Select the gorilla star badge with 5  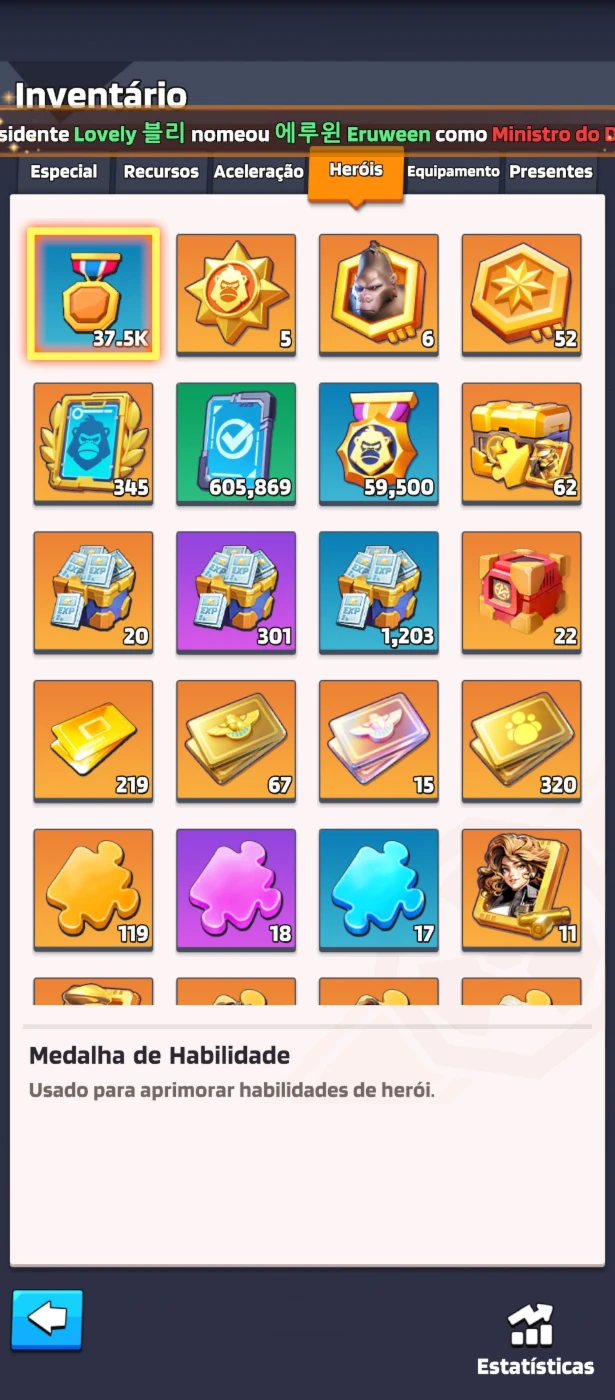(236, 294)
